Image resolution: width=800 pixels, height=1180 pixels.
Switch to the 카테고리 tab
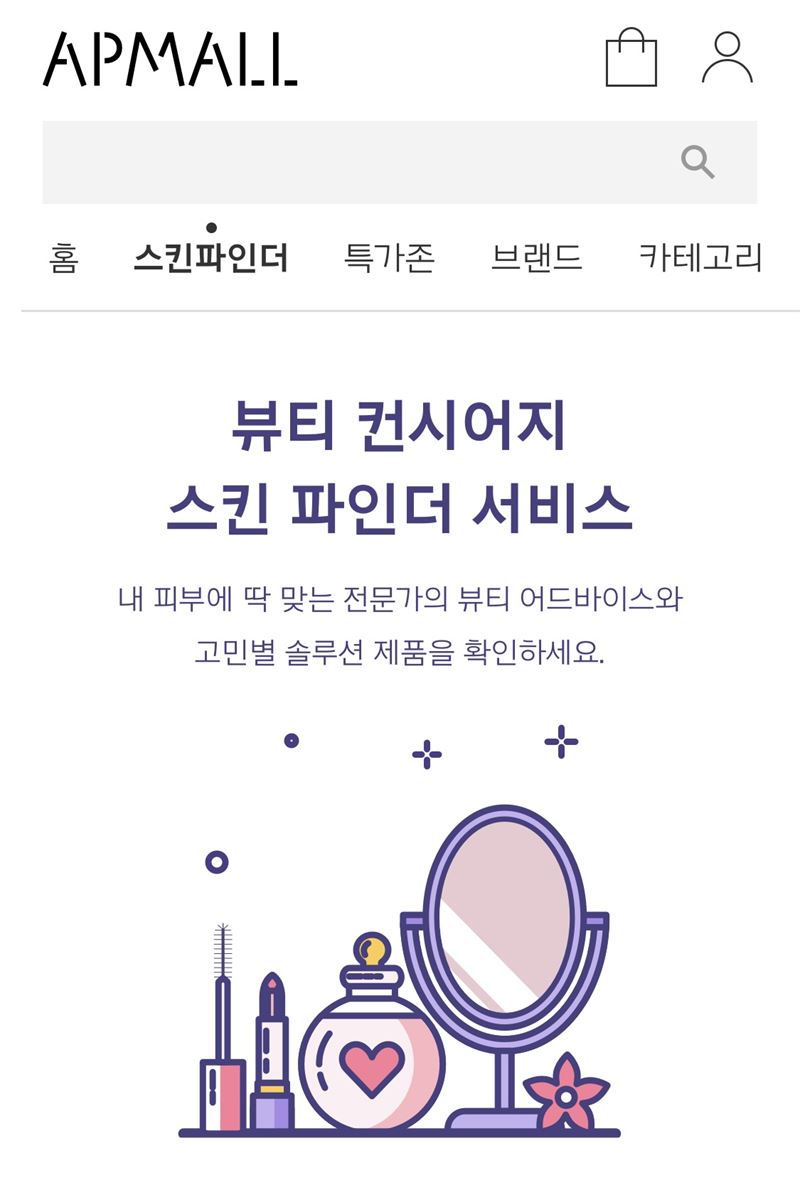coord(700,258)
